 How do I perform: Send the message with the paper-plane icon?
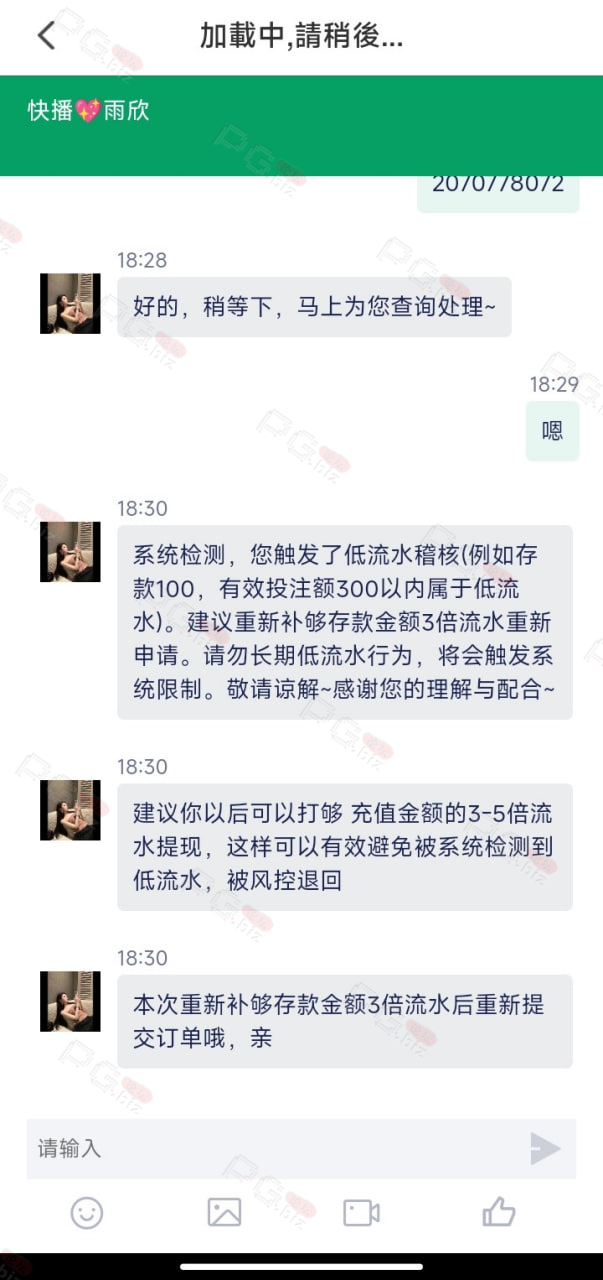tap(546, 1148)
